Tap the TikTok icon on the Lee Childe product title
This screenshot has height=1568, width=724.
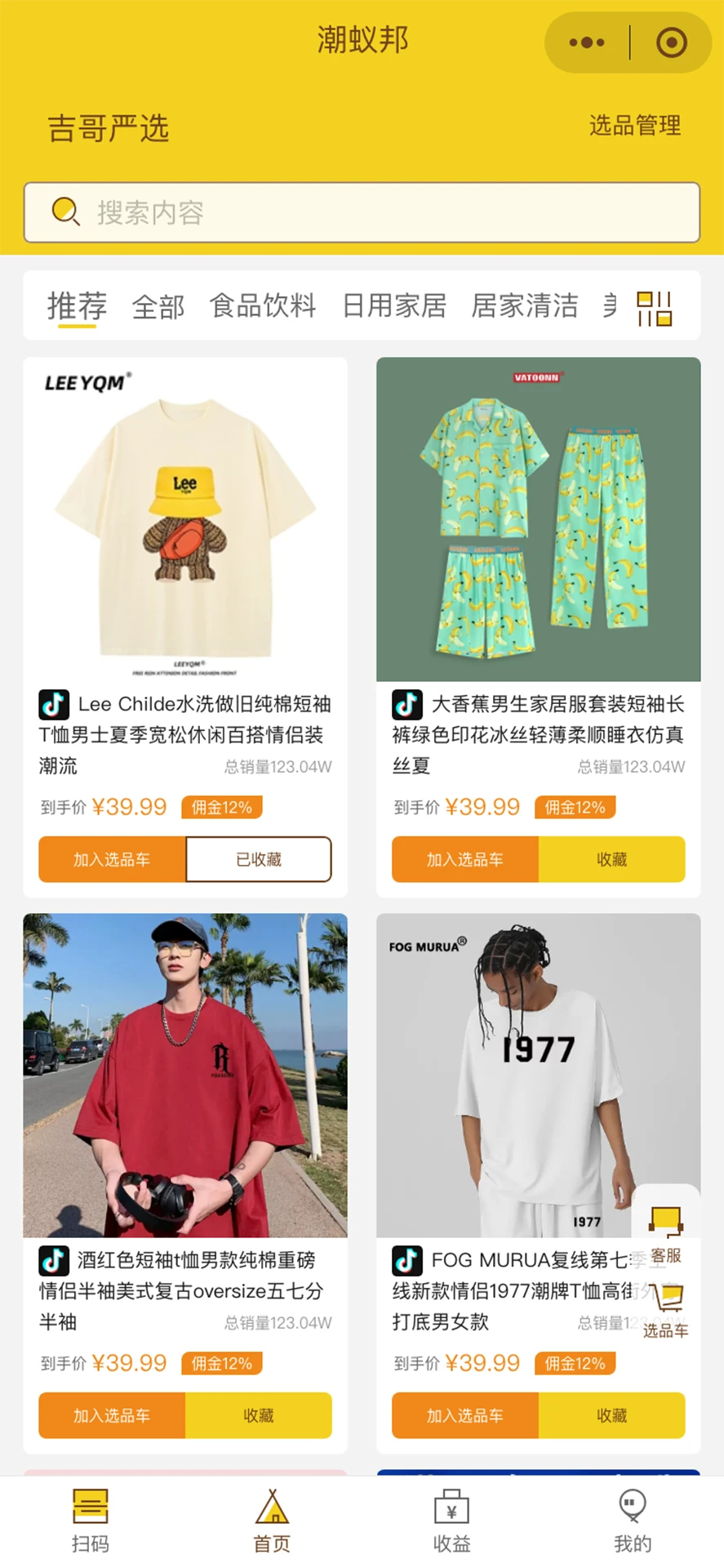tap(53, 704)
